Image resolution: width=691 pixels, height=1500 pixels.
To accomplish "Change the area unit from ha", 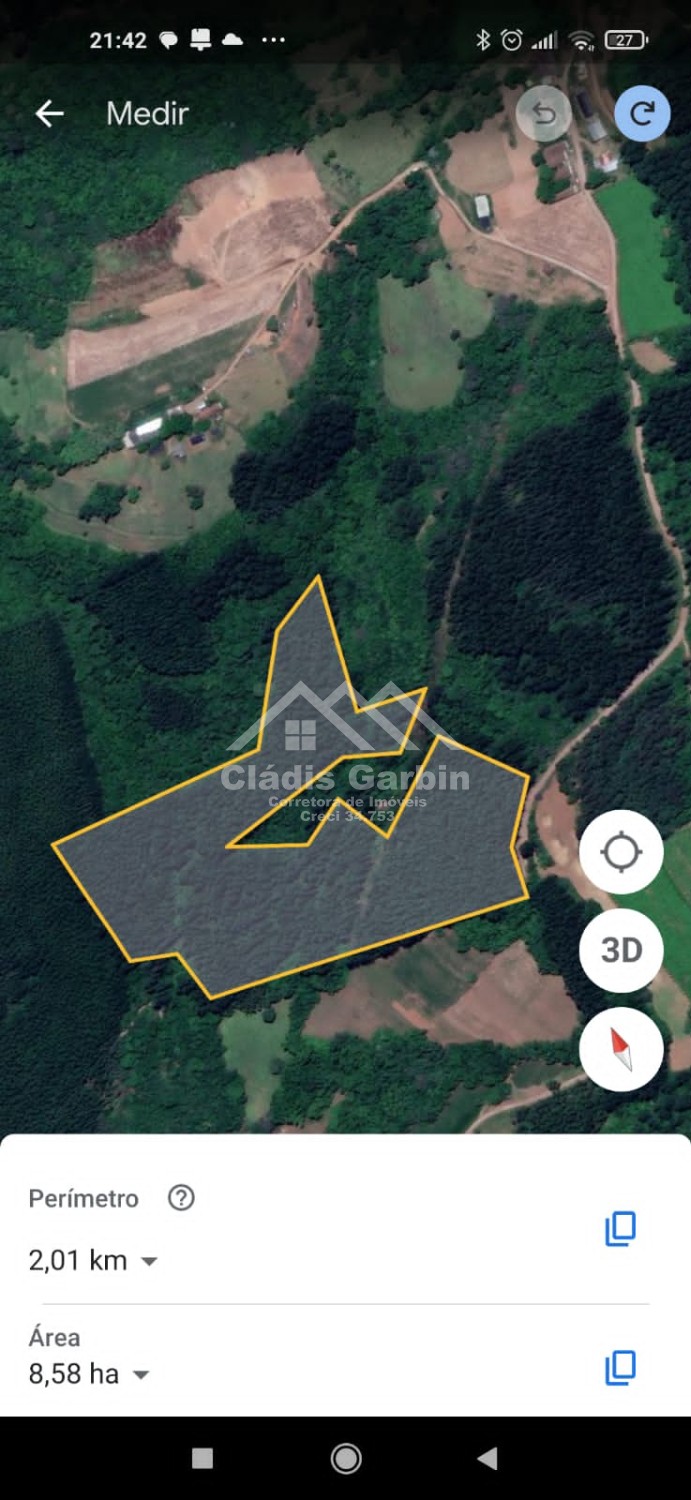I will click(141, 1375).
